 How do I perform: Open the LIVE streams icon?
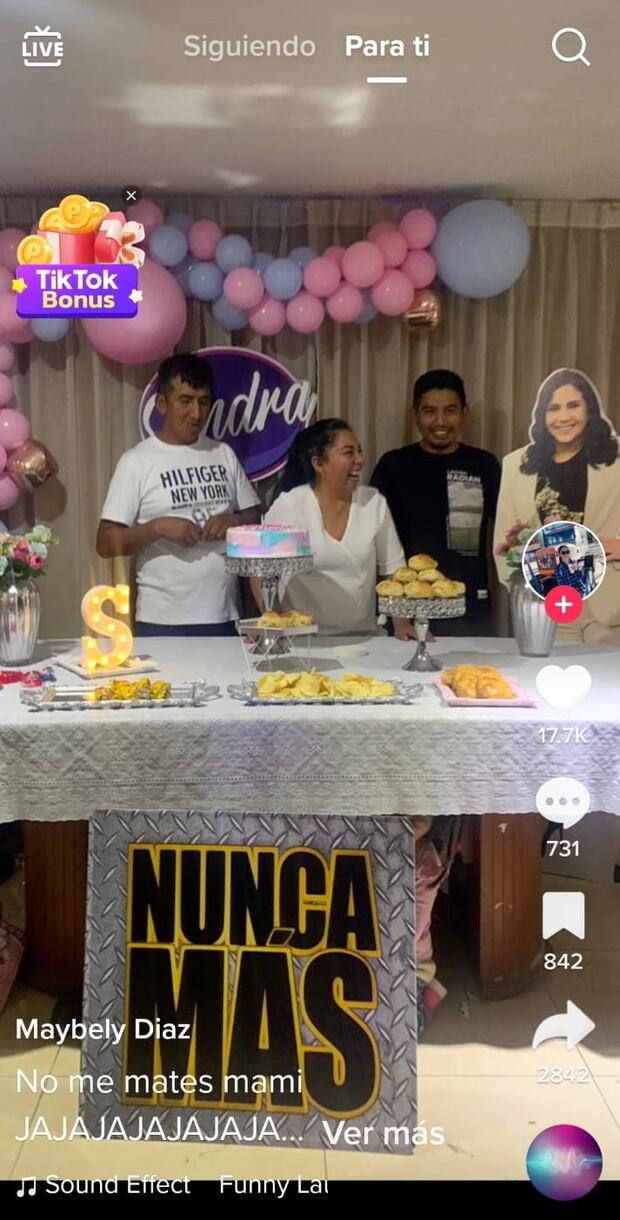(42, 46)
